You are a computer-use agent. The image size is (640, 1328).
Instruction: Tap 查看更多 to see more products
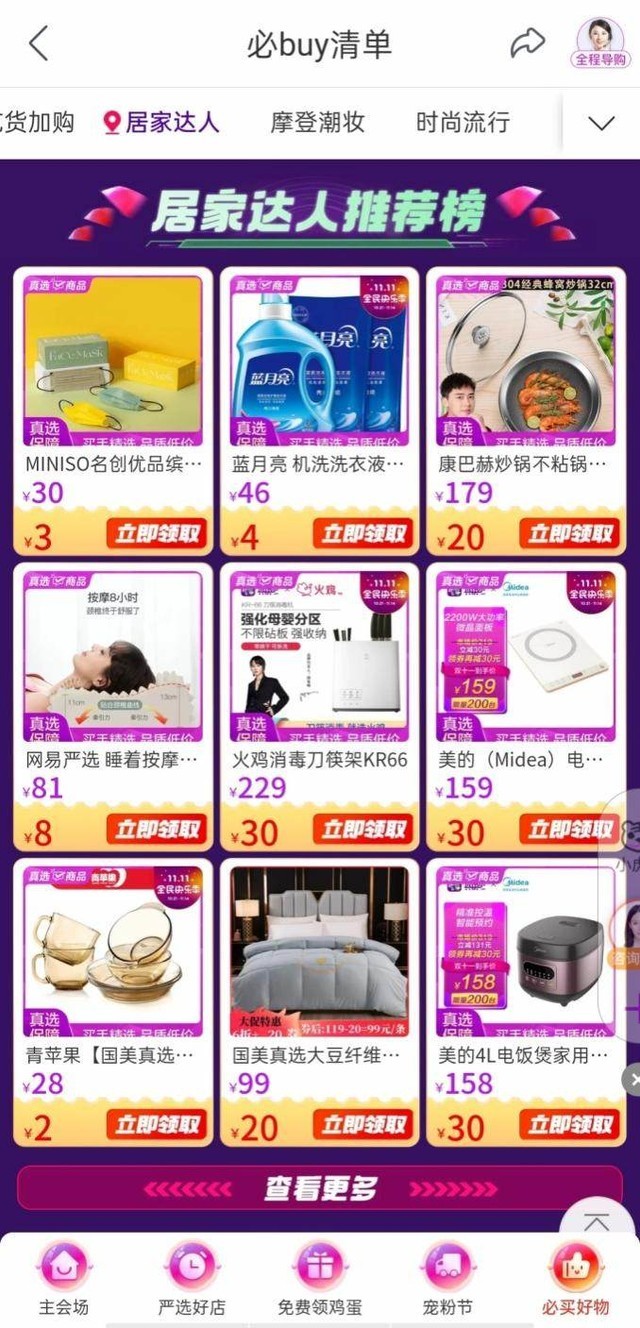click(x=320, y=1189)
